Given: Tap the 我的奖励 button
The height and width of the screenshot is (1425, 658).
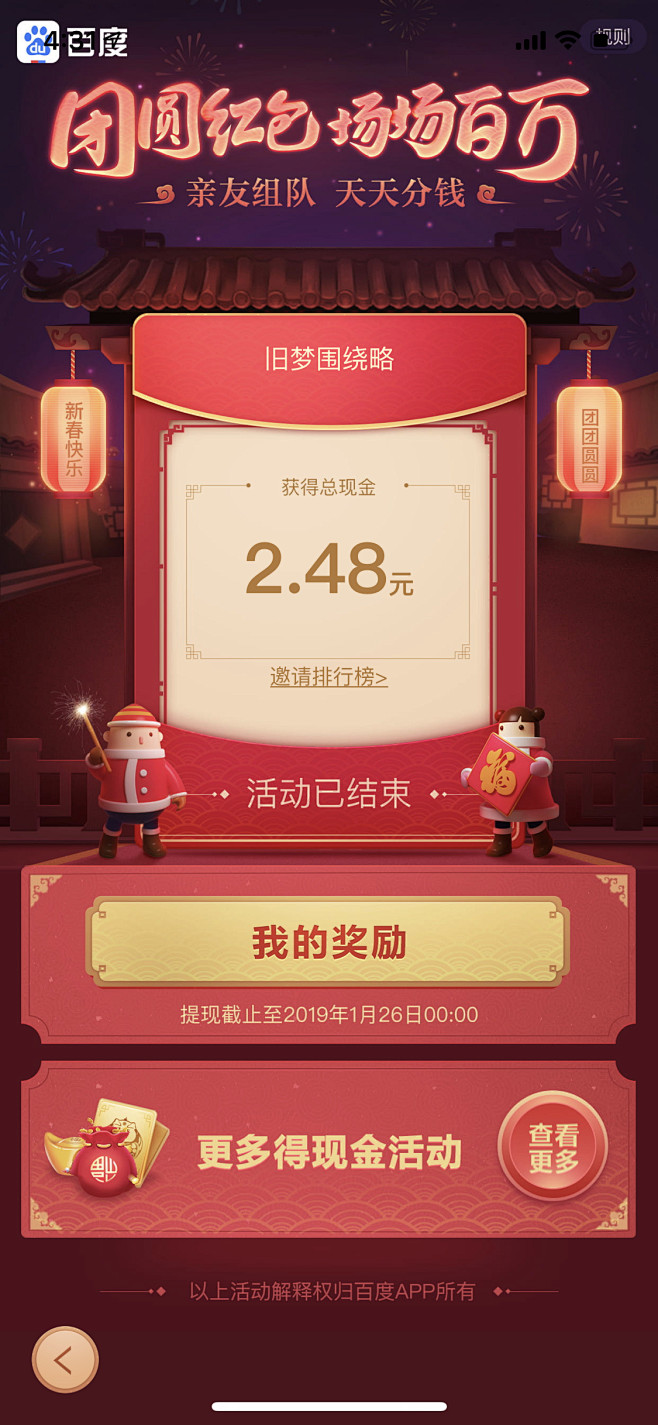Looking at the screenshot, I should pyautogui.click(x=329, y=943).
